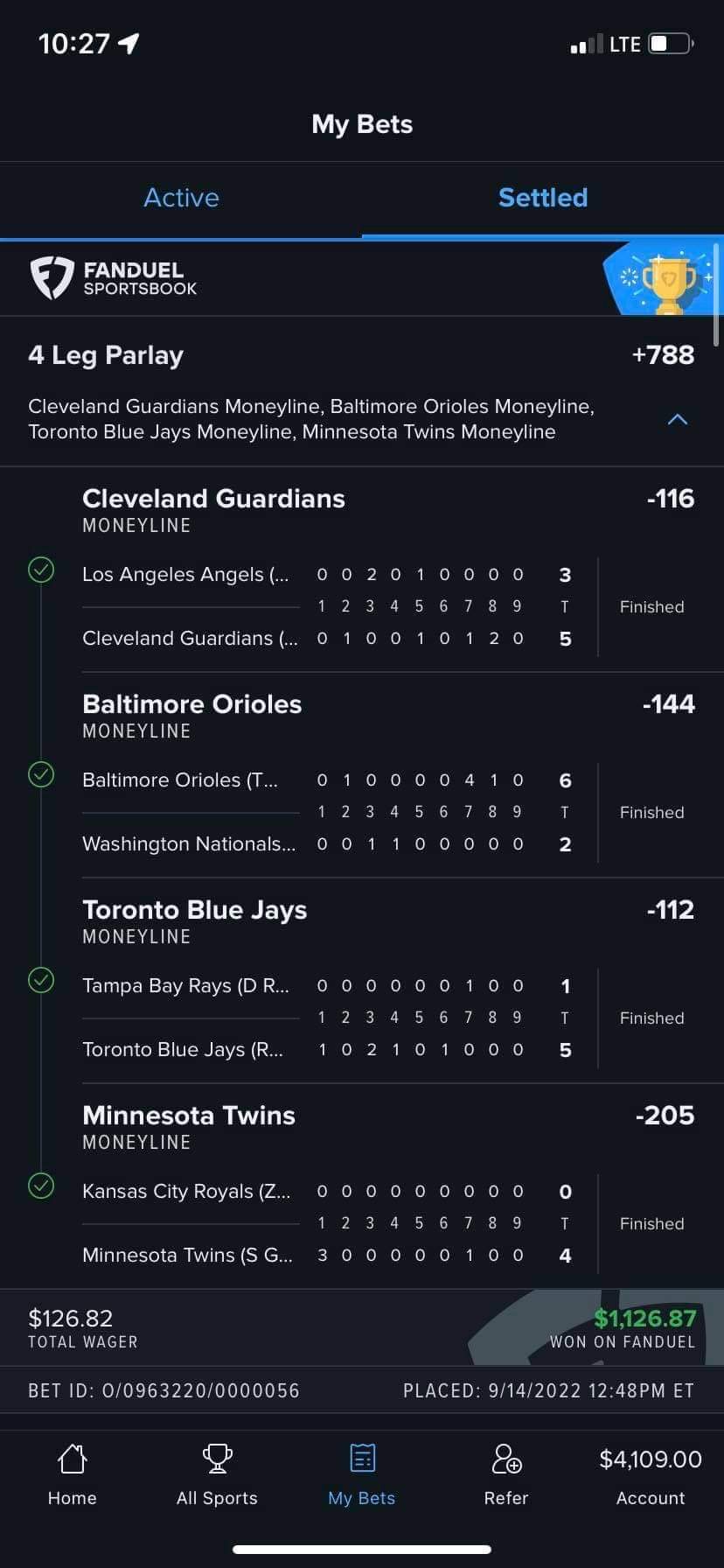Image resolution: width=724 pixels, height=1568 pixels.
Task: Open Account showing $4,109.00 balance
Action: [651, 1476]
